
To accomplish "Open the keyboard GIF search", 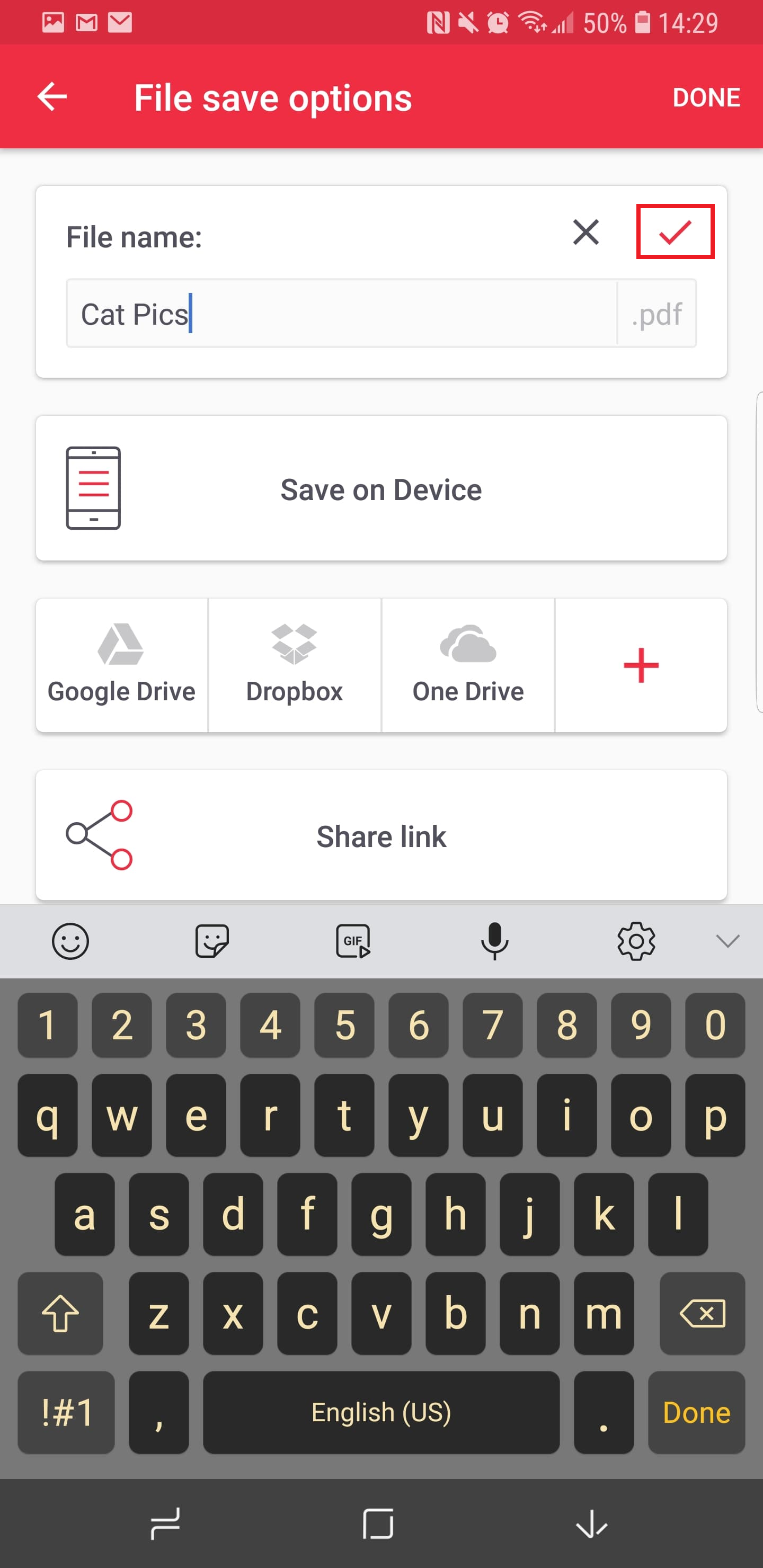I will tap(353, 941).
